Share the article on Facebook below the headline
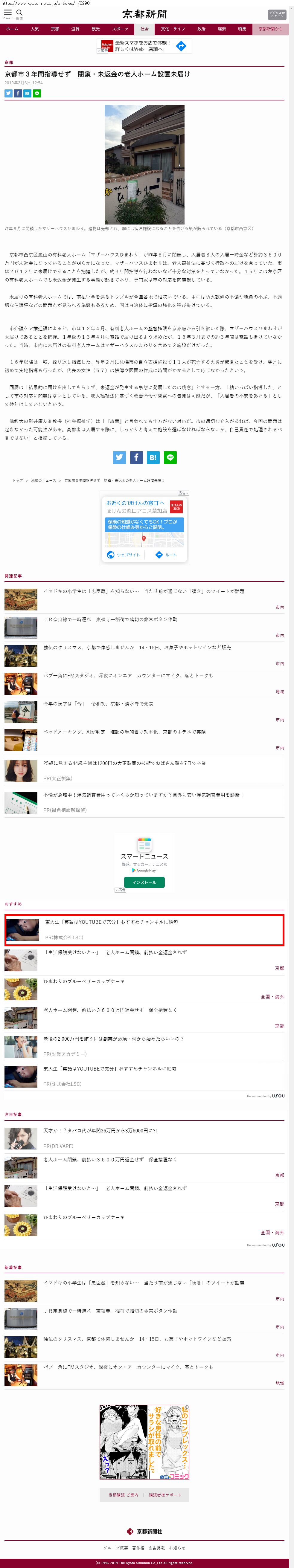The image size is (294, 1568). pos(18,93)
